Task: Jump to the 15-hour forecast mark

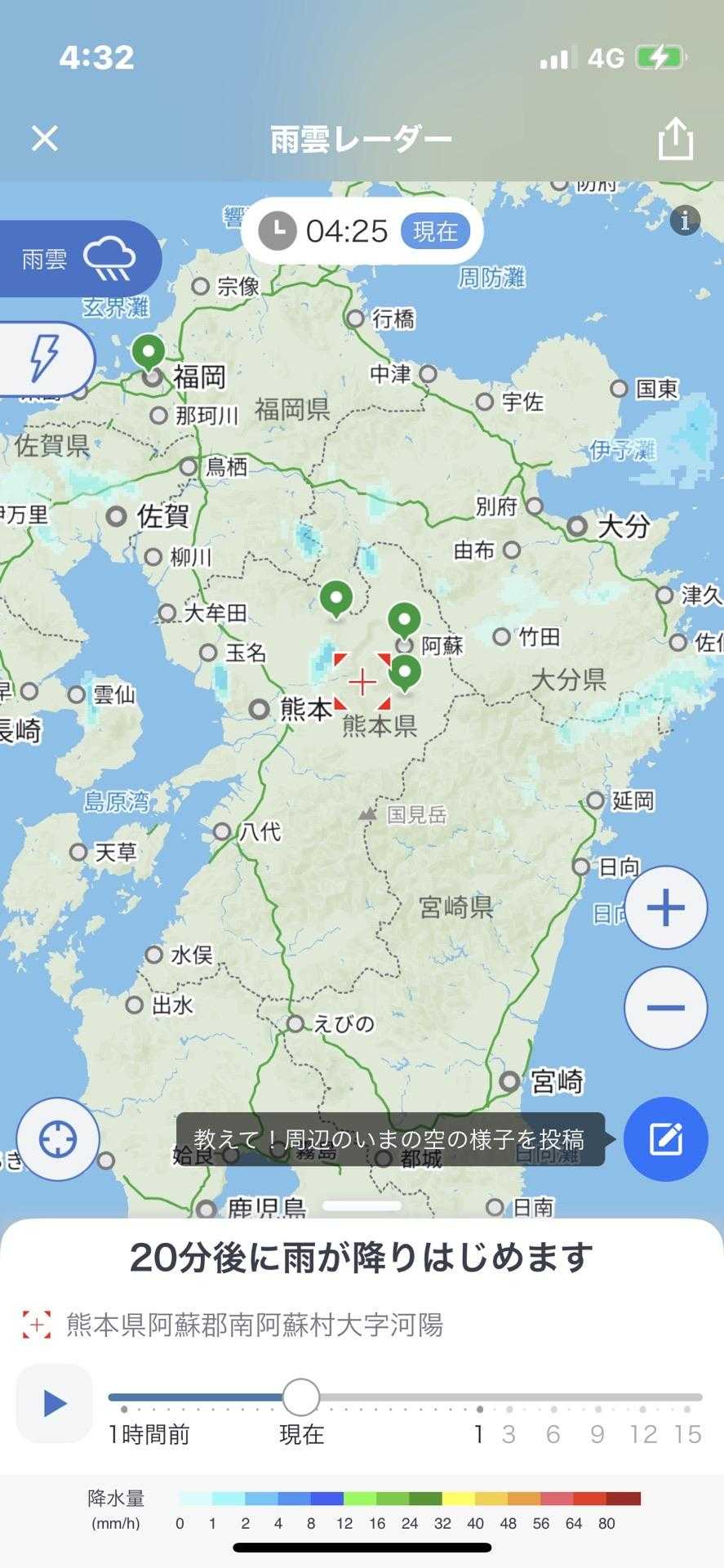Action: tap(687, 1434)
